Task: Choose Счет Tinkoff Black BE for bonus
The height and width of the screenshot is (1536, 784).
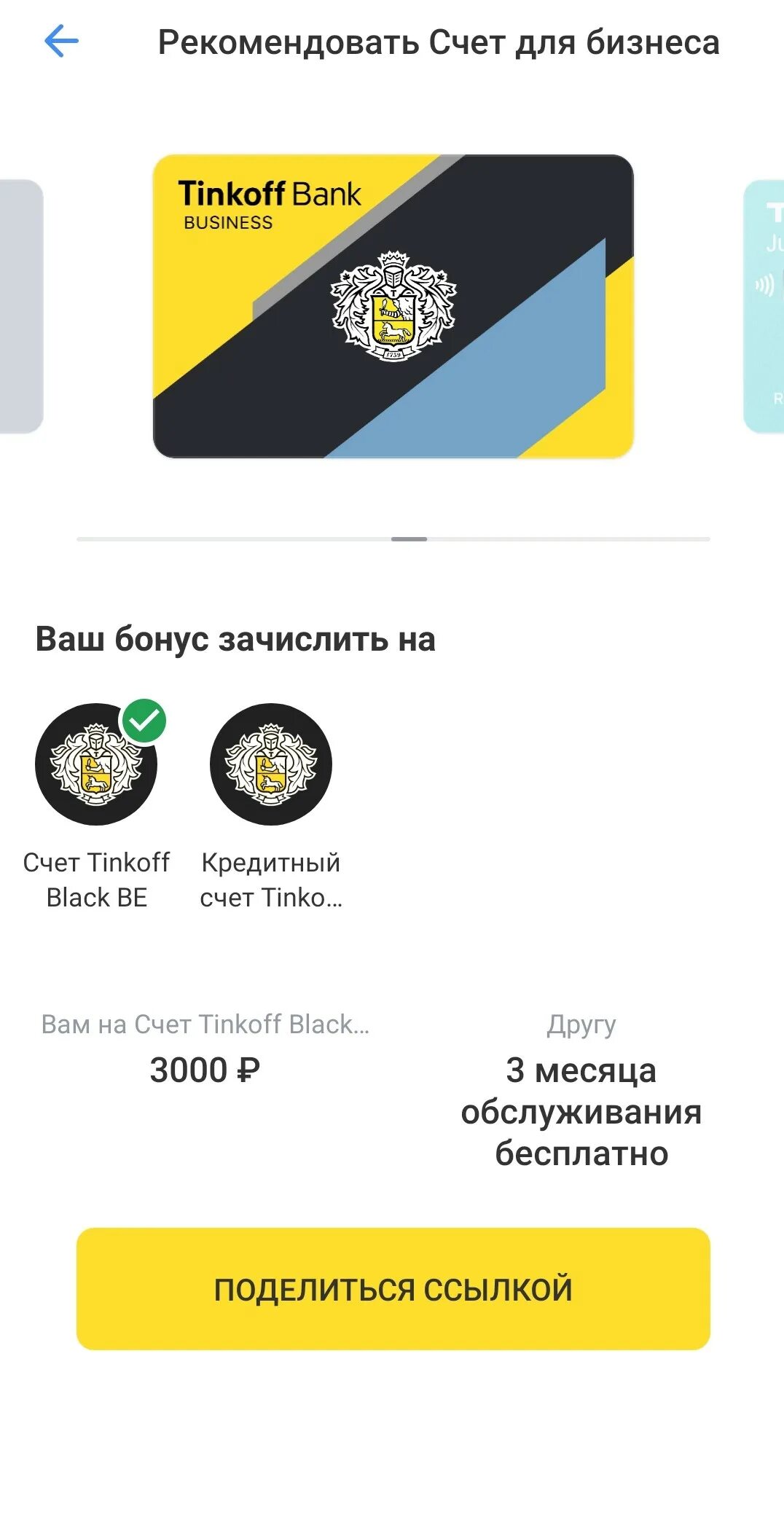Action: coord(96,765)
